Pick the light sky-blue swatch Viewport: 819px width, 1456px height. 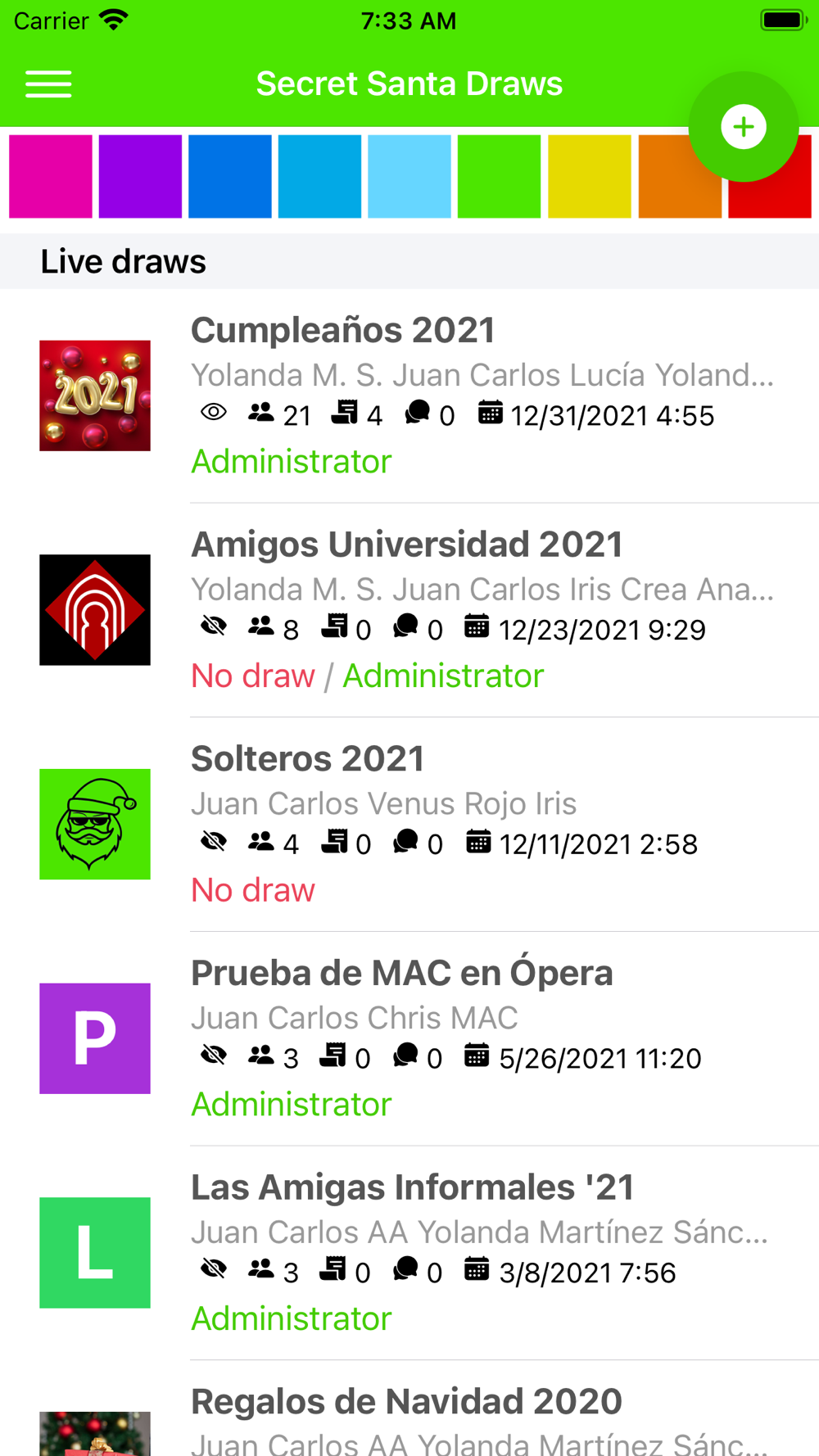click(409, 177)
